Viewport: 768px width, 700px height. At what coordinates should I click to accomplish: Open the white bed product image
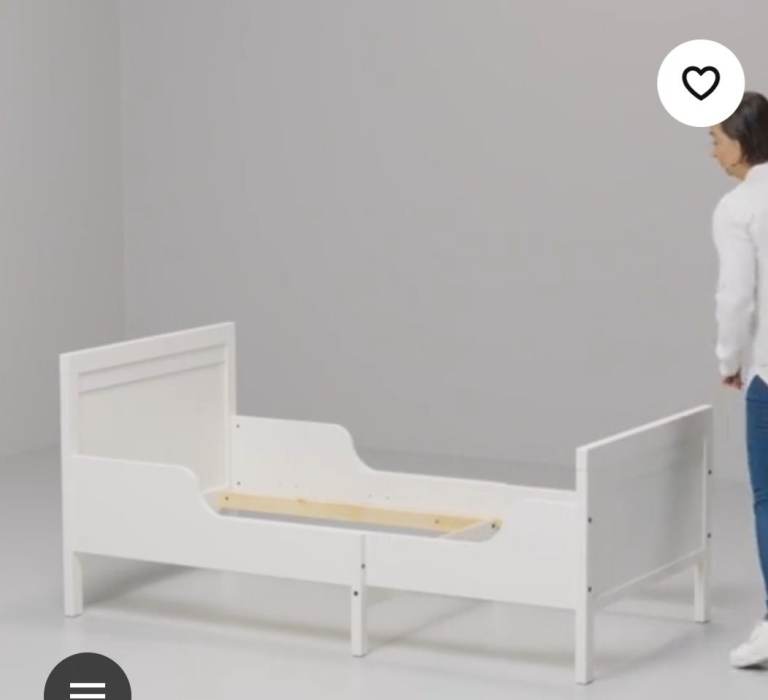pyautogui.click(x=384, y=480)
